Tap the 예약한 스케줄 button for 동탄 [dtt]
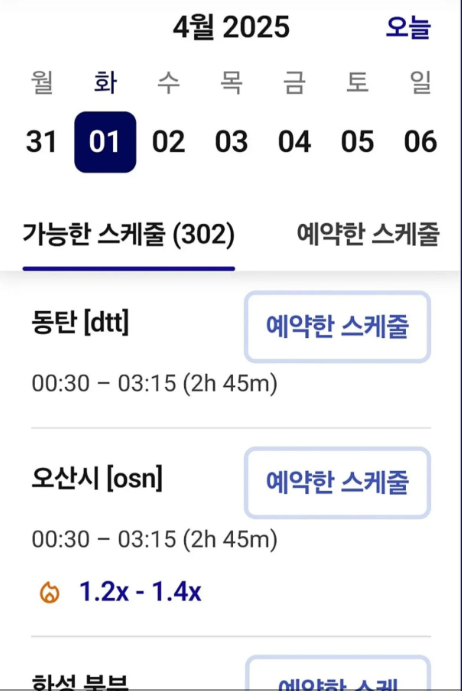This screenshot has width=462, height=691. (x=337, y=327)
